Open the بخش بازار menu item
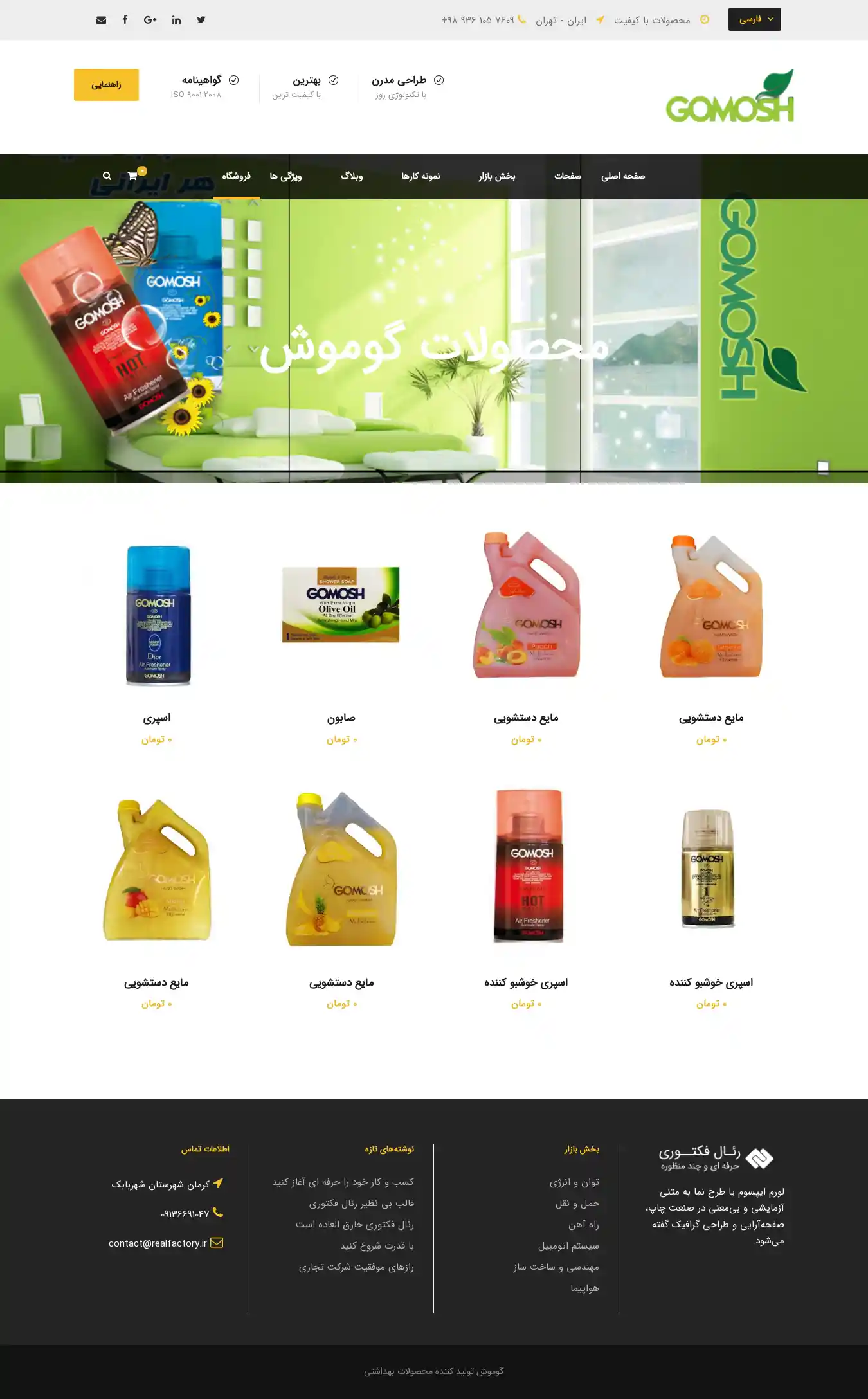This screenshot has height=1399, width=868. 496,176
